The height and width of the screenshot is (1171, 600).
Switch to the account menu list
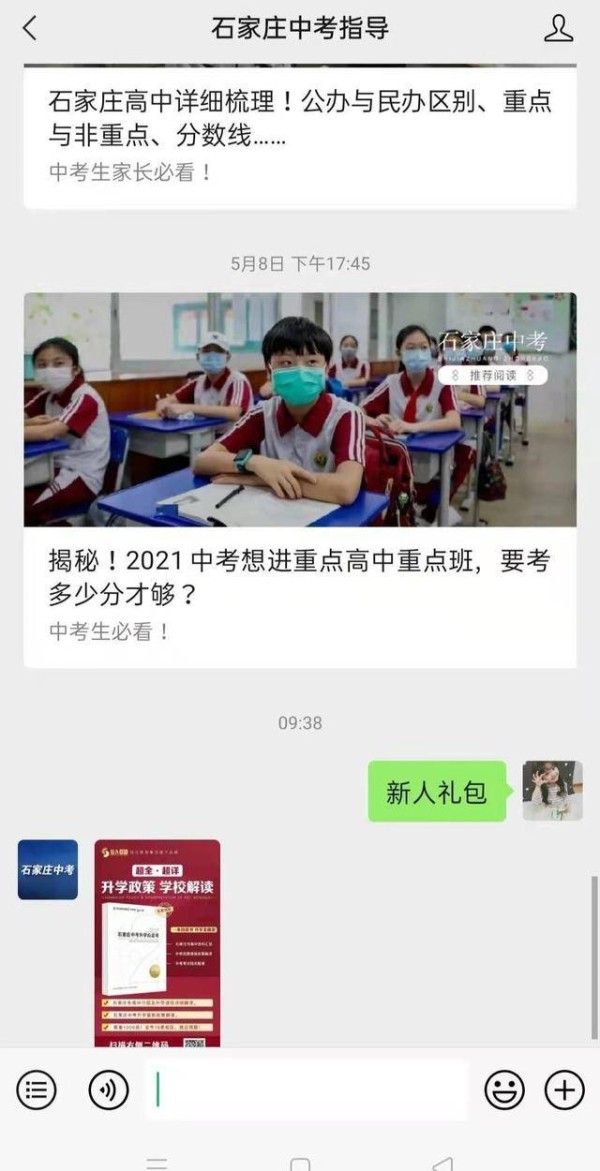pyautogui.click(x=36, y=1090)
